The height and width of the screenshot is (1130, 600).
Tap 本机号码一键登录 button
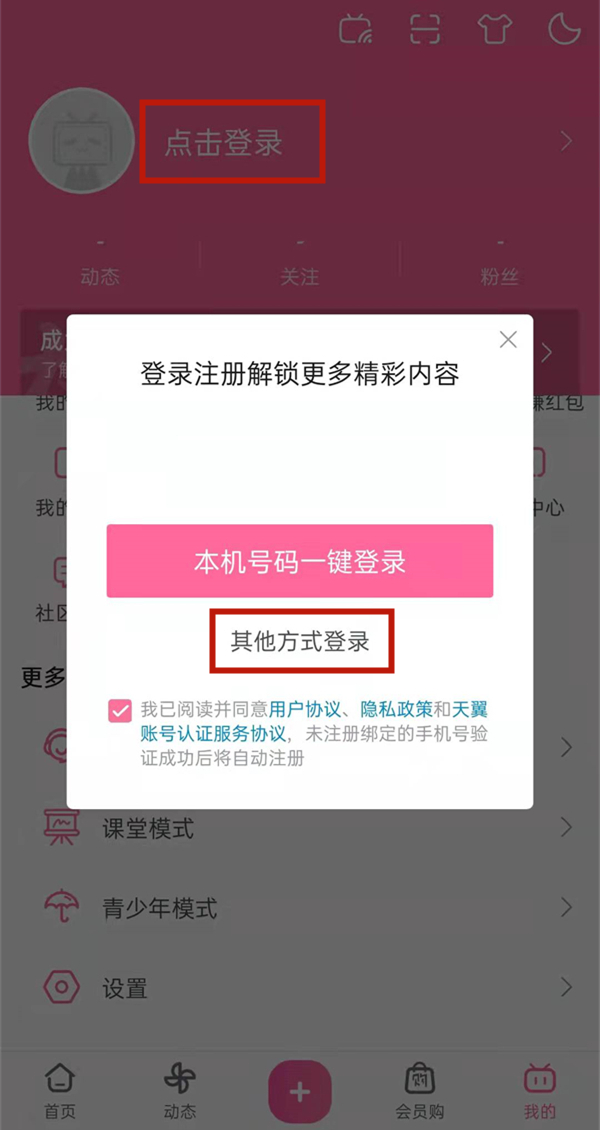(300, 561)
